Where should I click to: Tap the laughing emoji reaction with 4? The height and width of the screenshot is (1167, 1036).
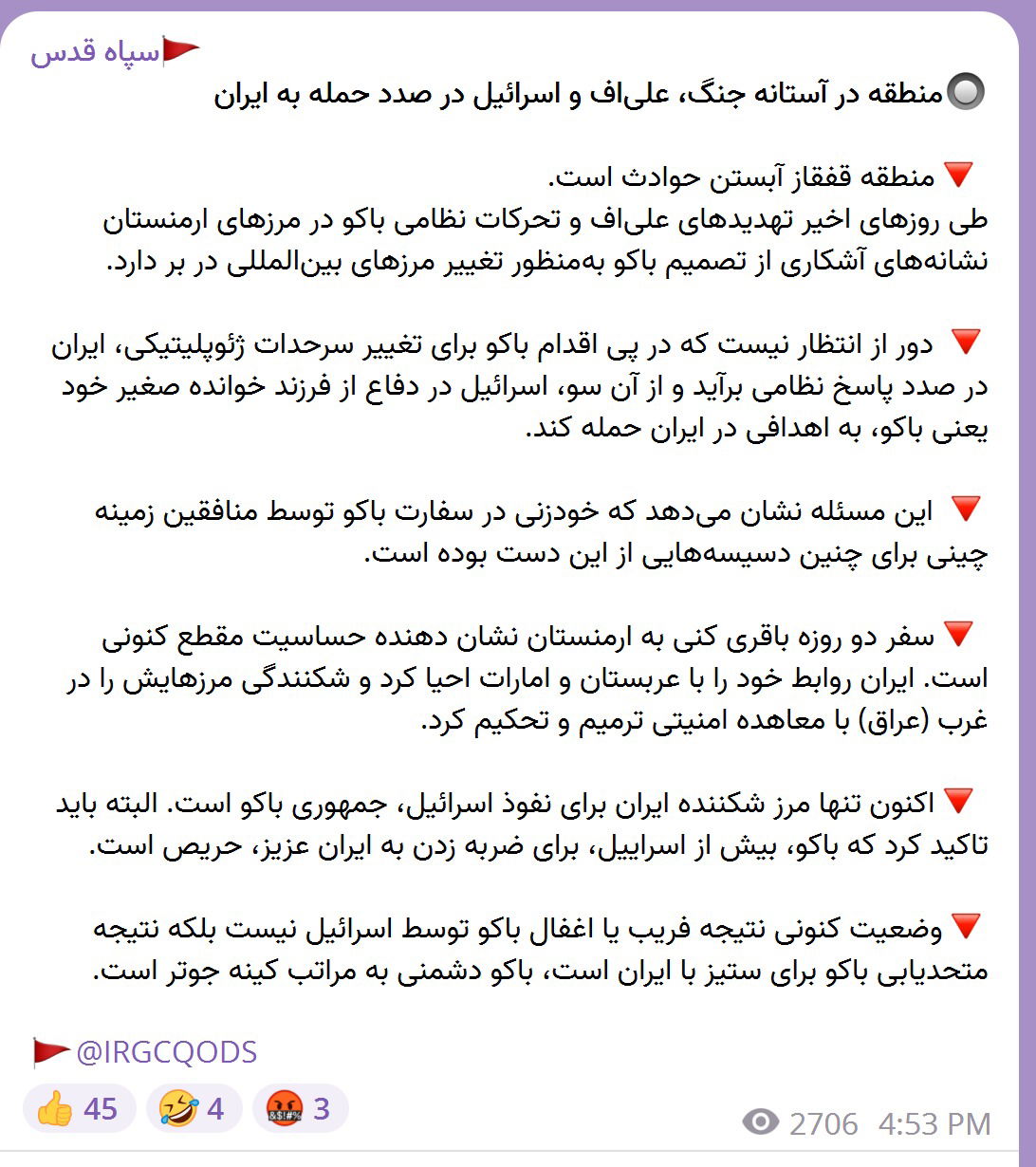(x=194, y=1108)
